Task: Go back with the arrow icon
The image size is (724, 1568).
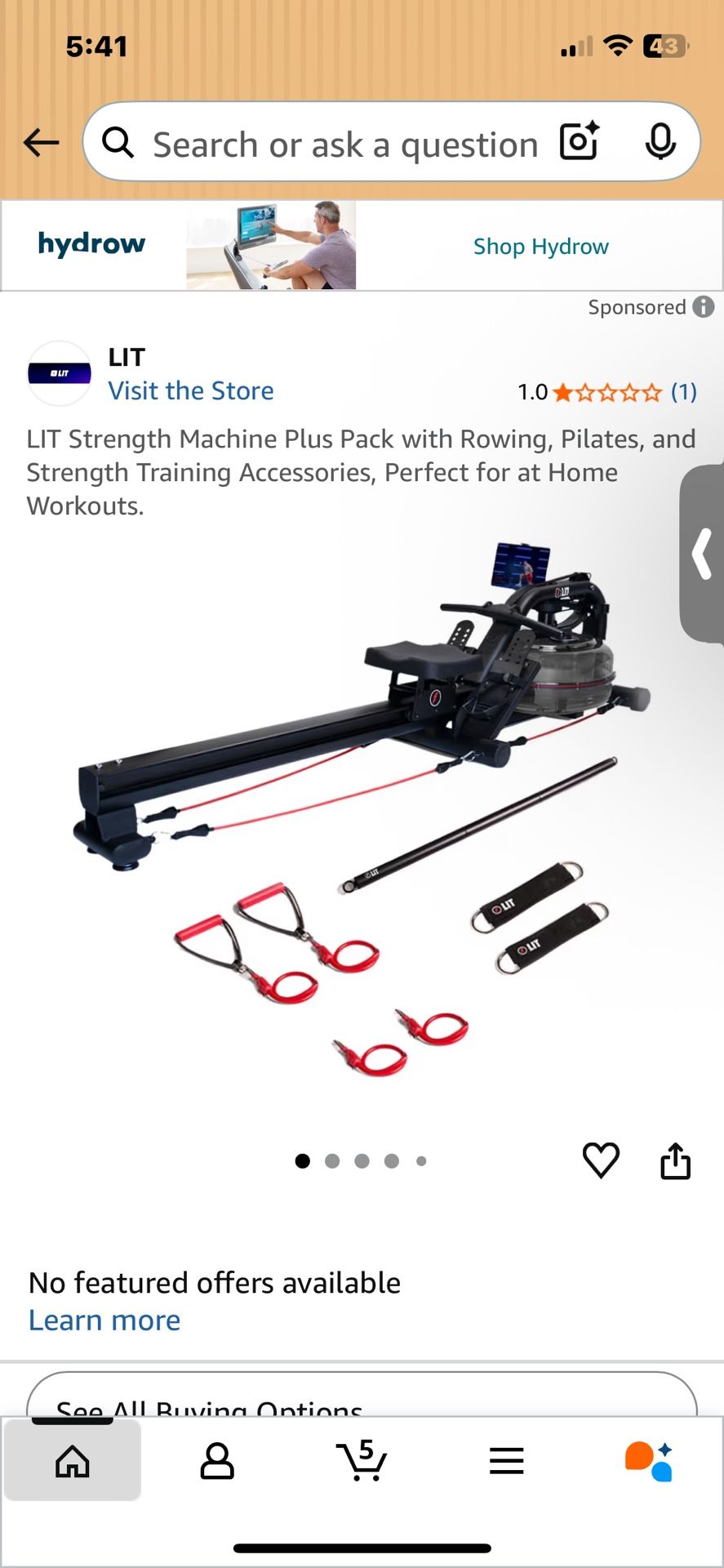Action: [x=42, y=143]
